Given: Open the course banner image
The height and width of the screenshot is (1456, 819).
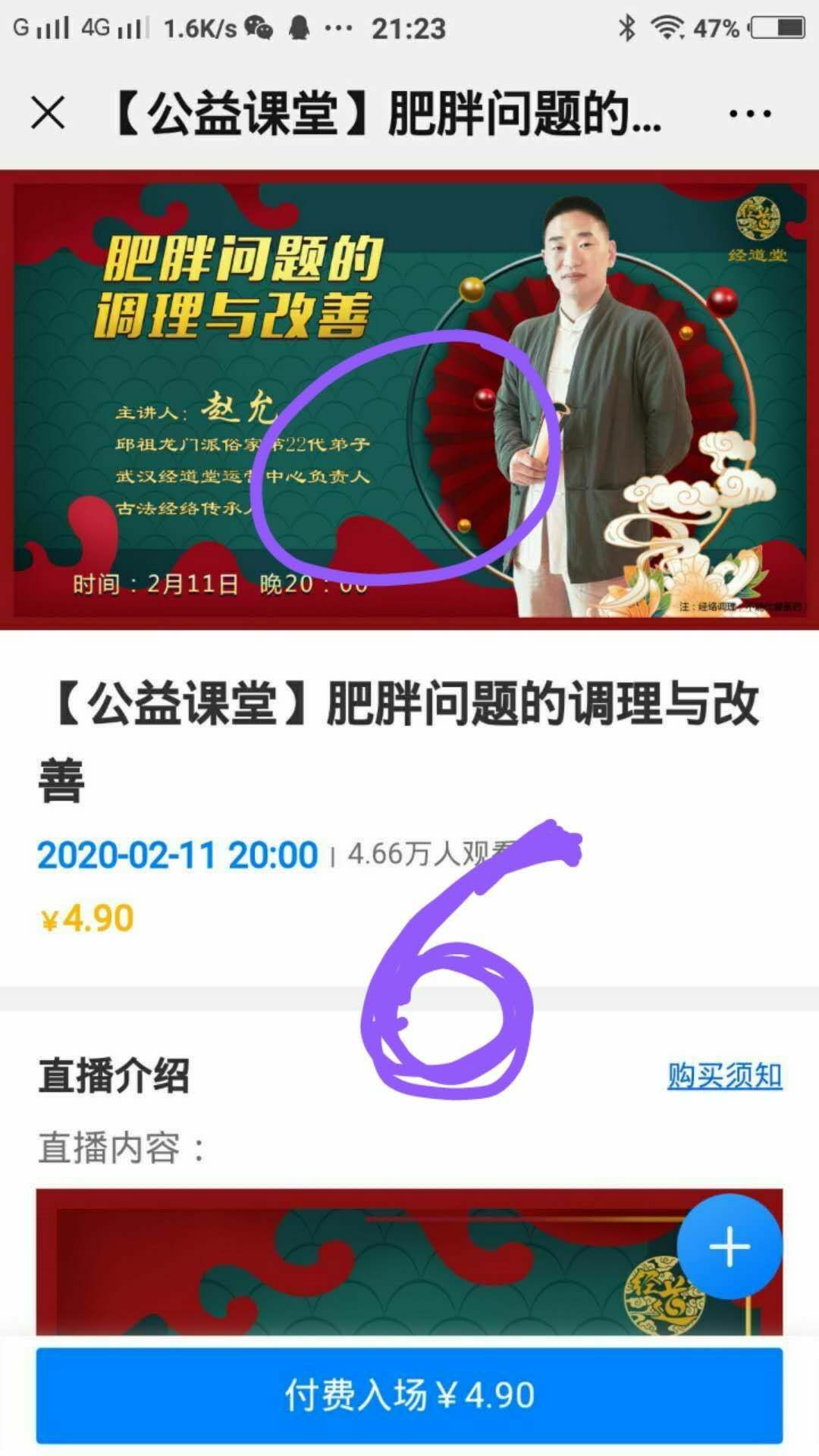Looking at the screenshot, I should coord(409,400).
